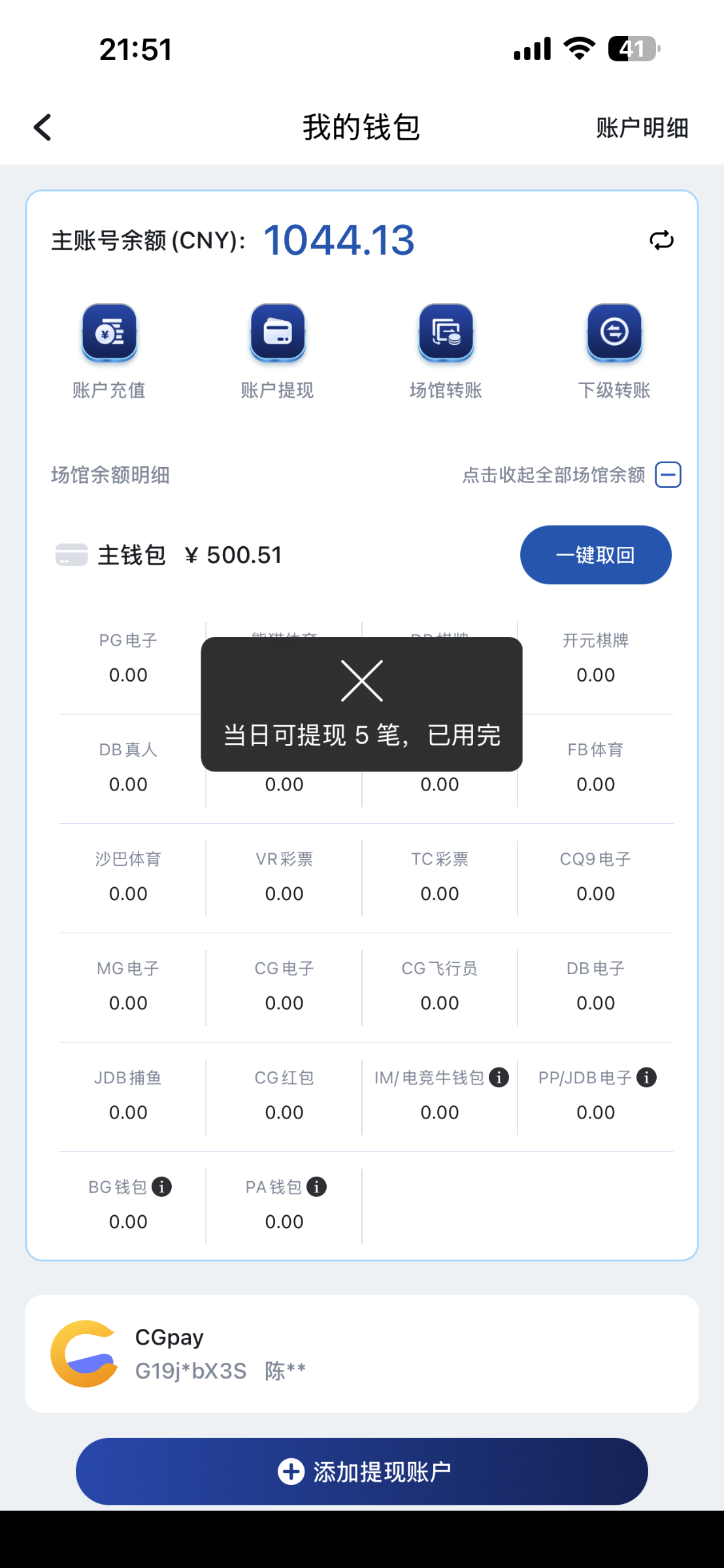This screenshot has height=1568, width=724.
Task: Select the CGpay withdrawal account
Action: [361, 1354]
